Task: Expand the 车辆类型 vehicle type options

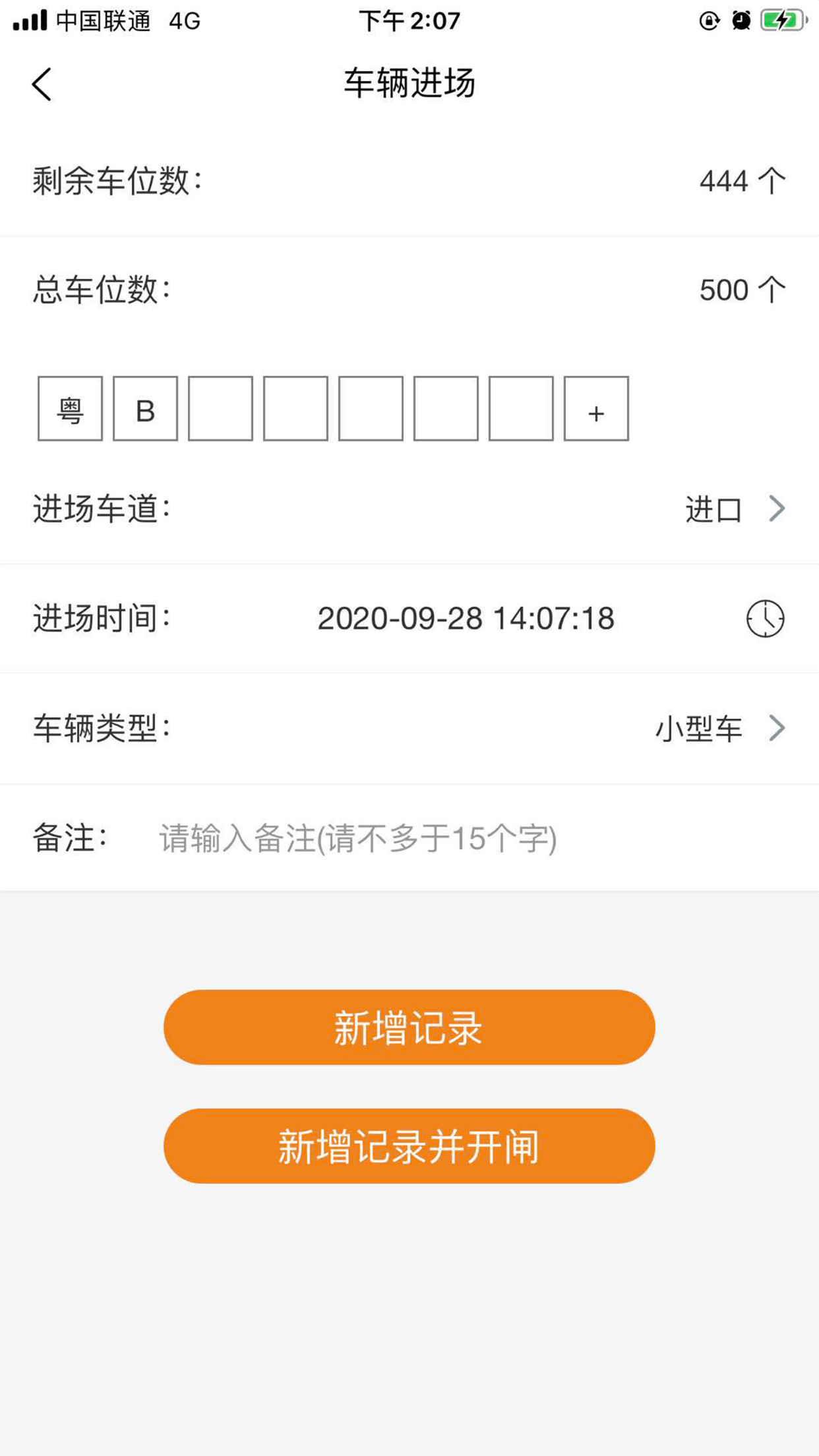Action: click(778, 728)
